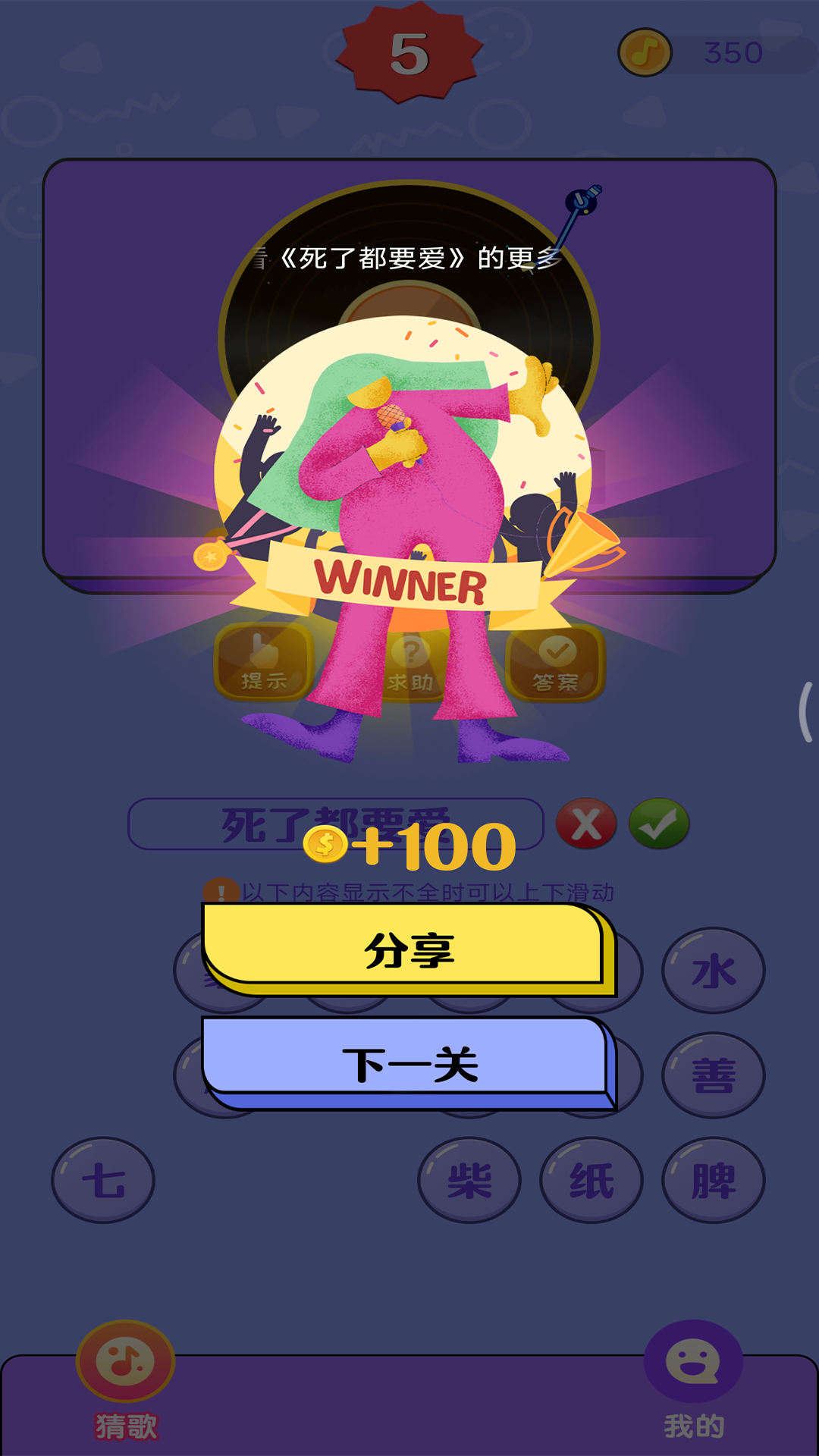The height and width of the screenshot is (1456, 819).
Task: Select the character tile 七
Action: click(103, 1180)
